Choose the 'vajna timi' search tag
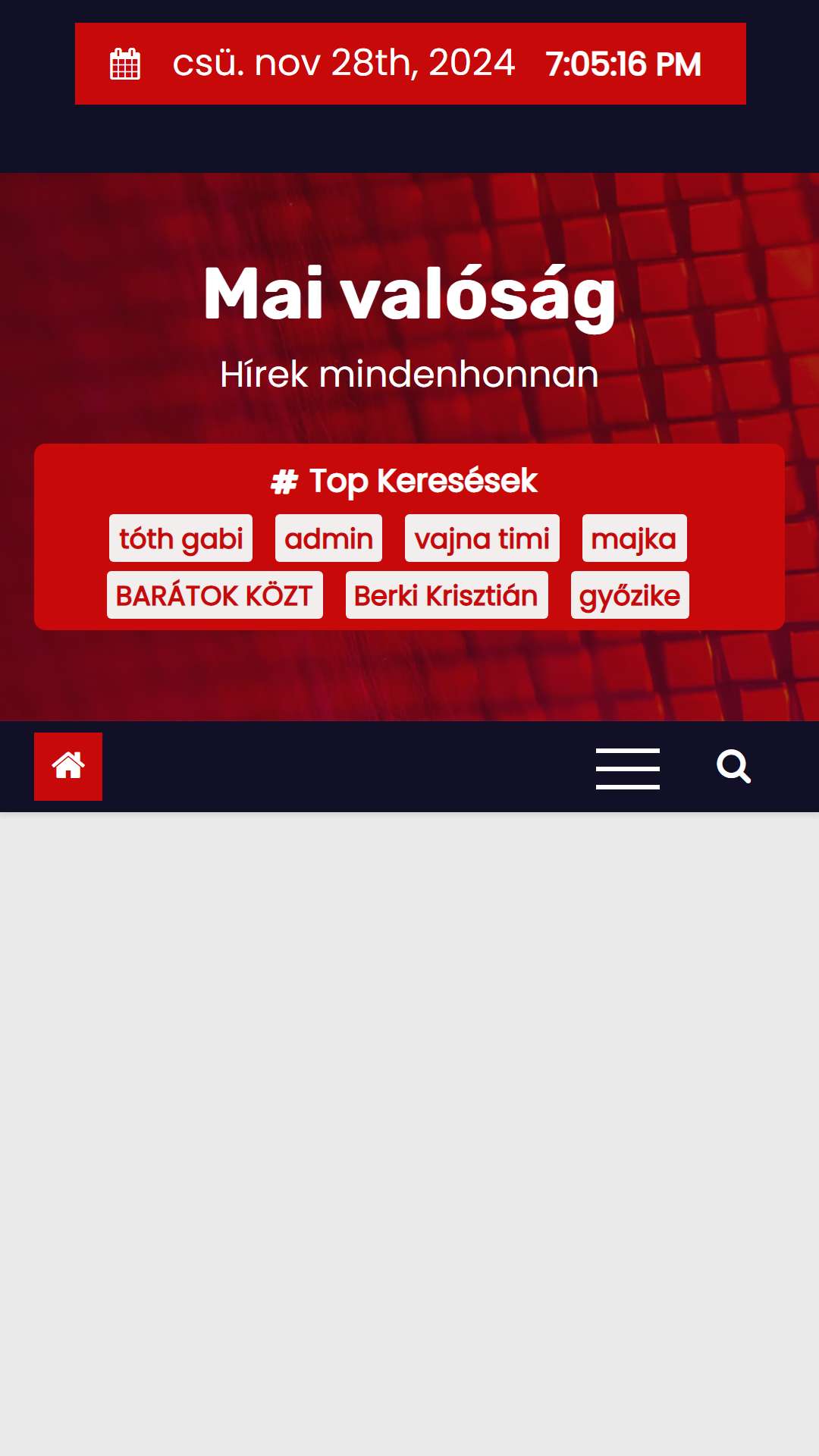819x1456 pixels. 482,538
